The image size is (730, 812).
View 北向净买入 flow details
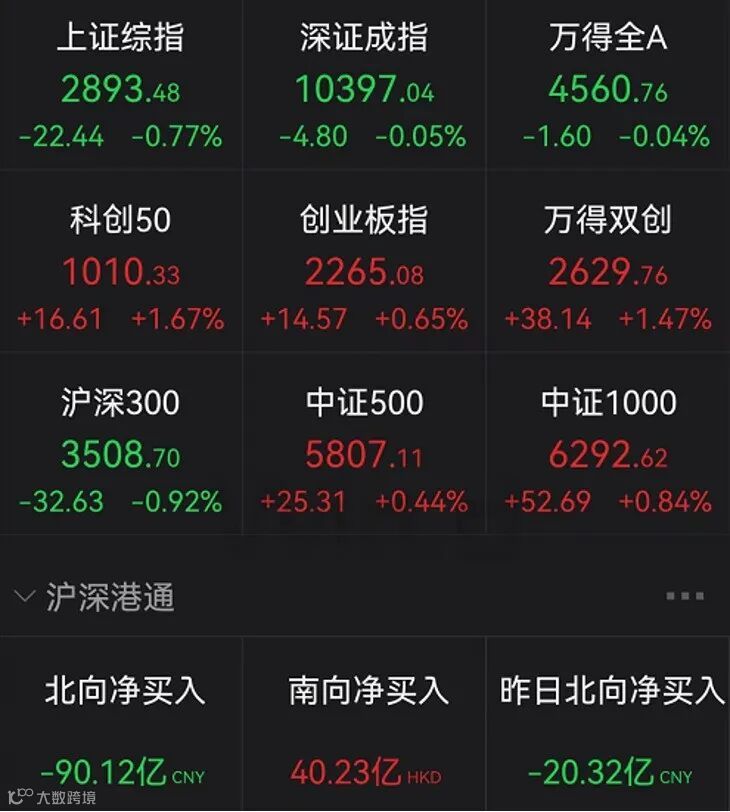click(x=121, y=724)
